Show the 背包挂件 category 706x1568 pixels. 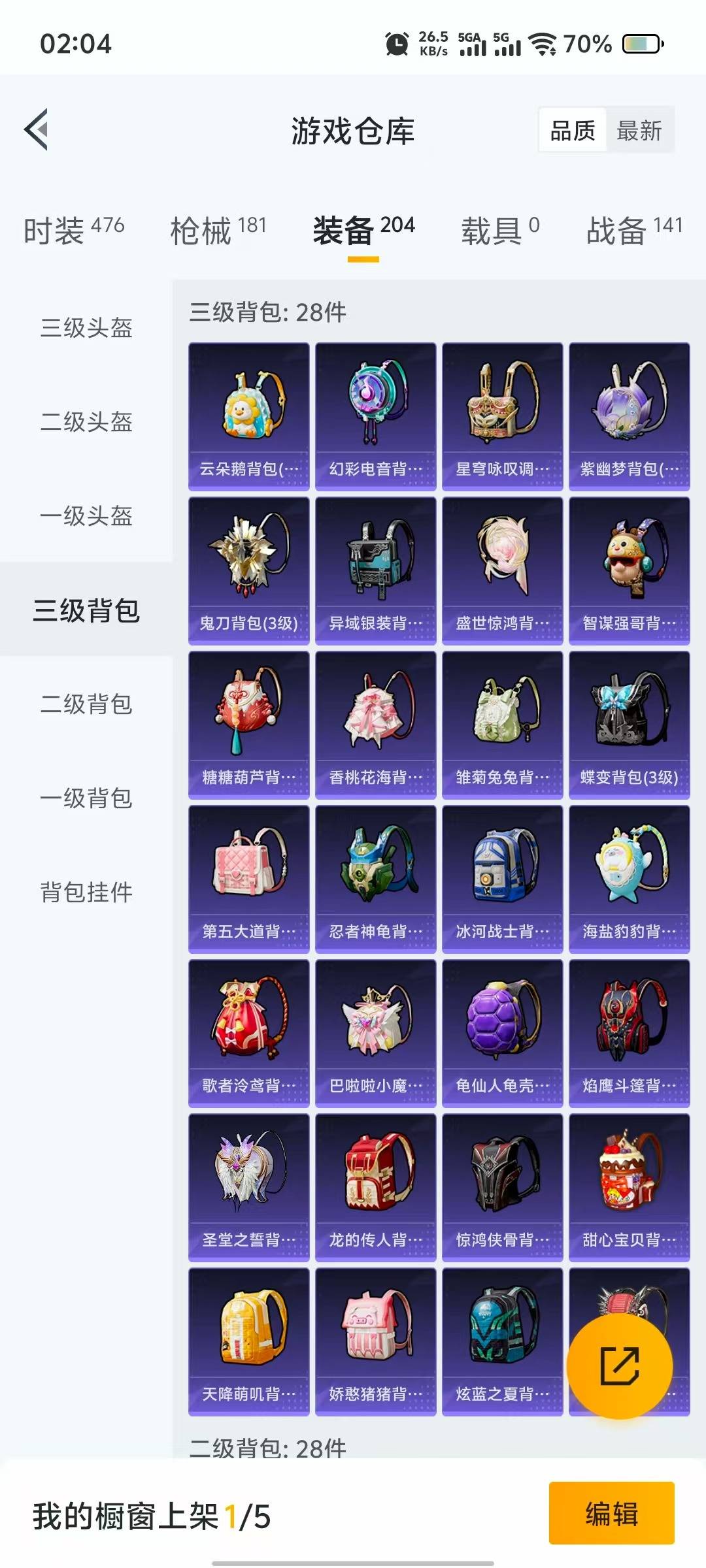point(86,892)
